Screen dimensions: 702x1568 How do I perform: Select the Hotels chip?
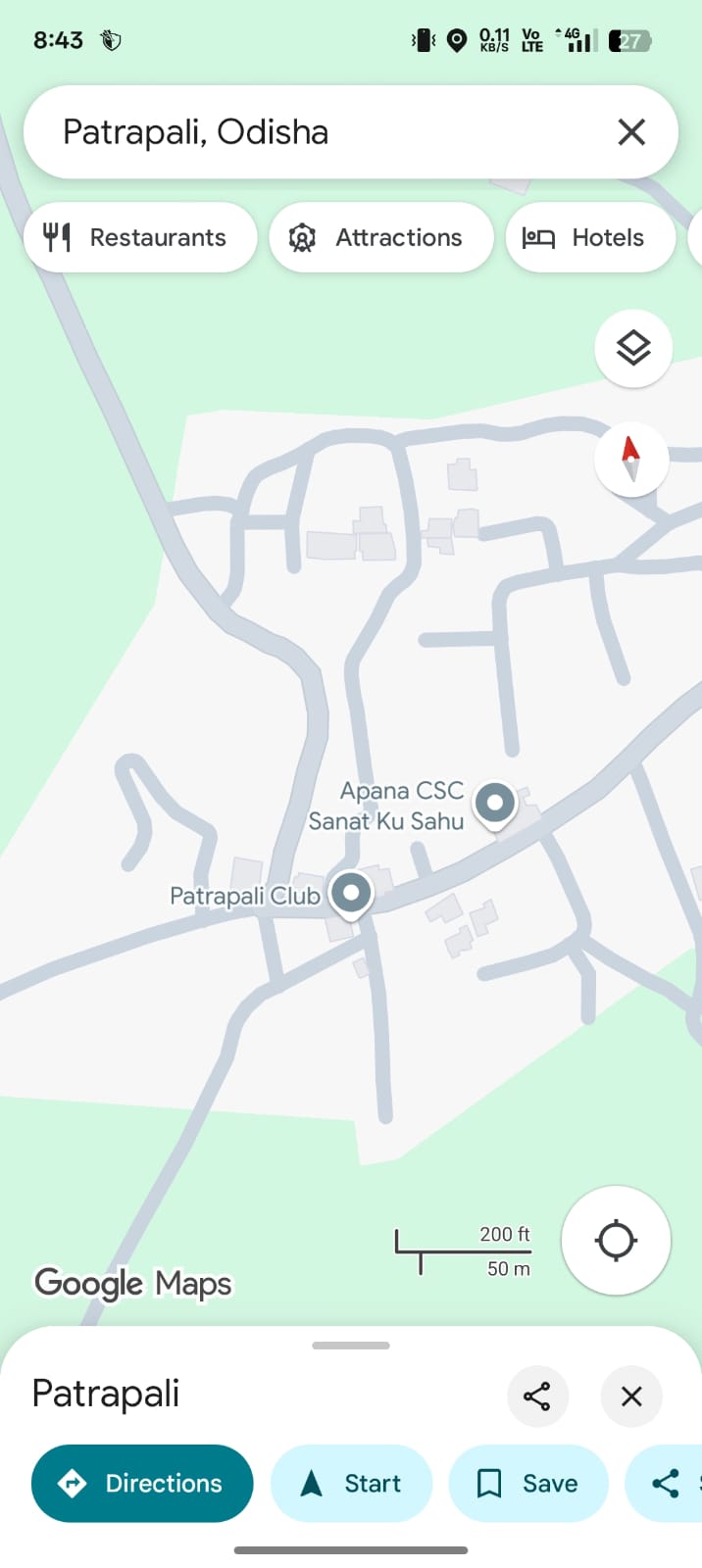tap(589, 237)
